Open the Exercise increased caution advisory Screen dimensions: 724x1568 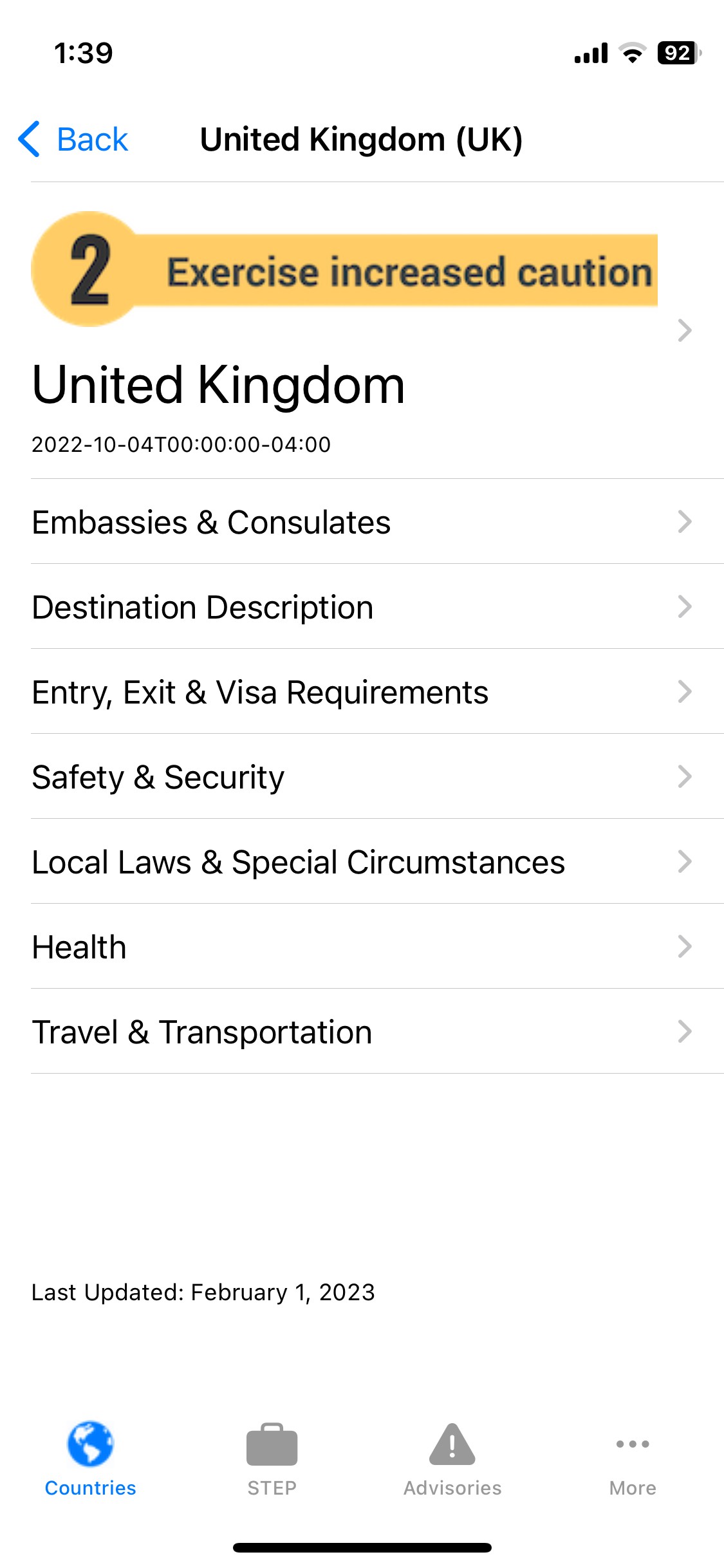(x=362, y=330)
